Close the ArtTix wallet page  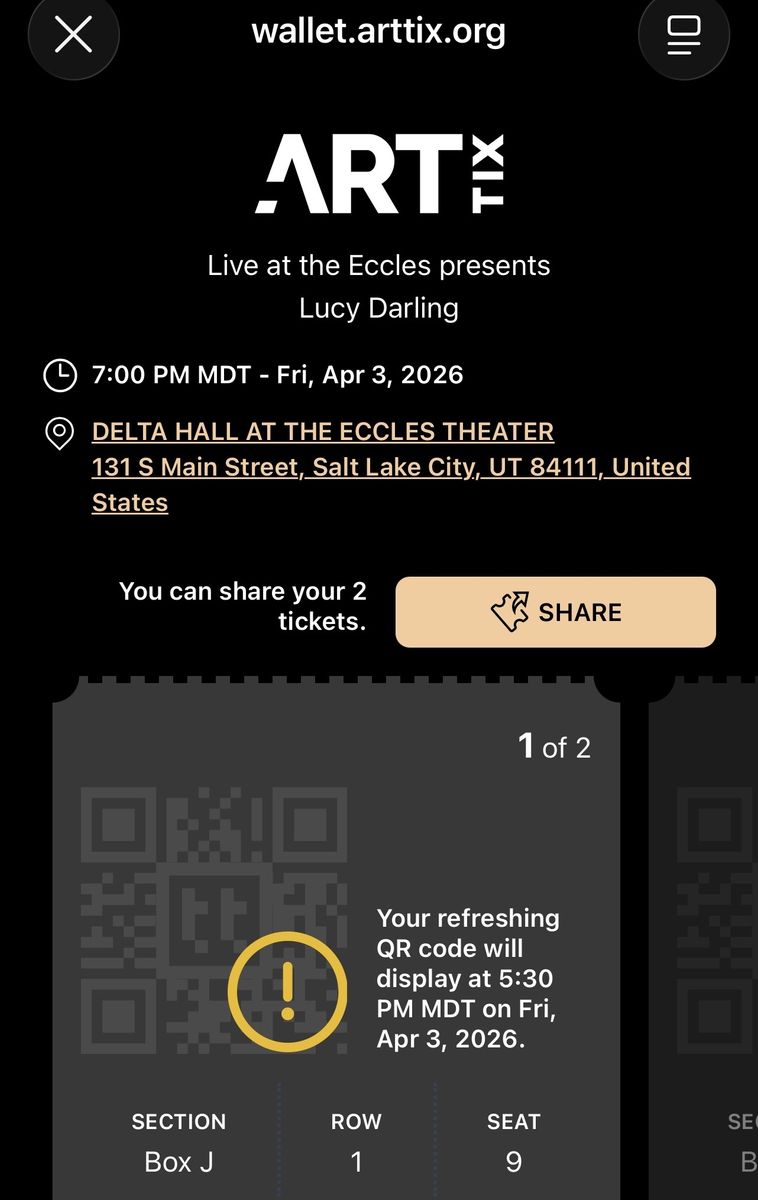click(73, 36)
